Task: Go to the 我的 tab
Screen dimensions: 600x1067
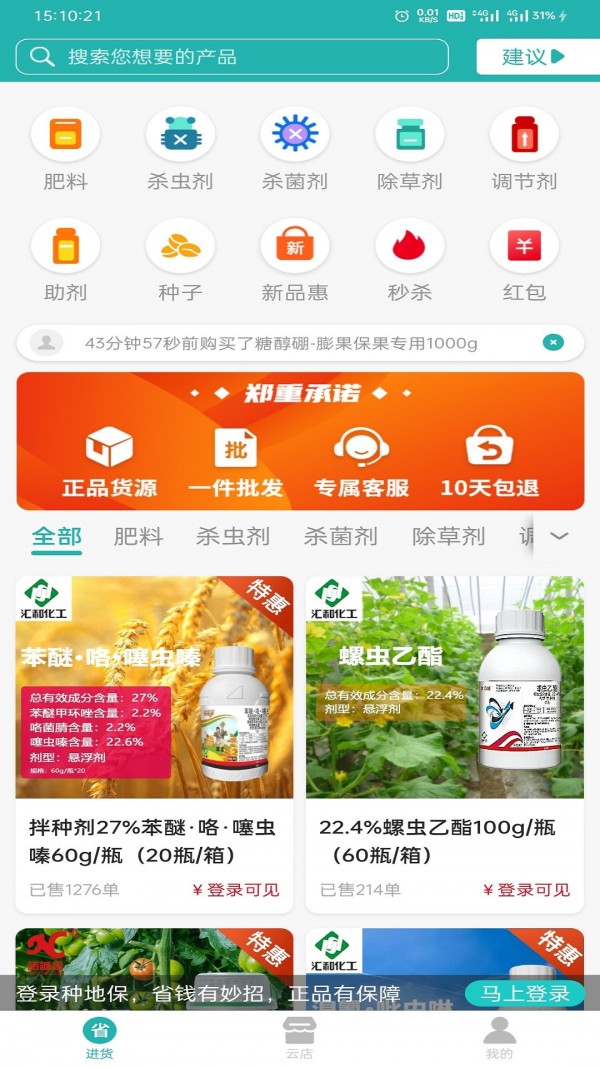Action: point(499,1037)
